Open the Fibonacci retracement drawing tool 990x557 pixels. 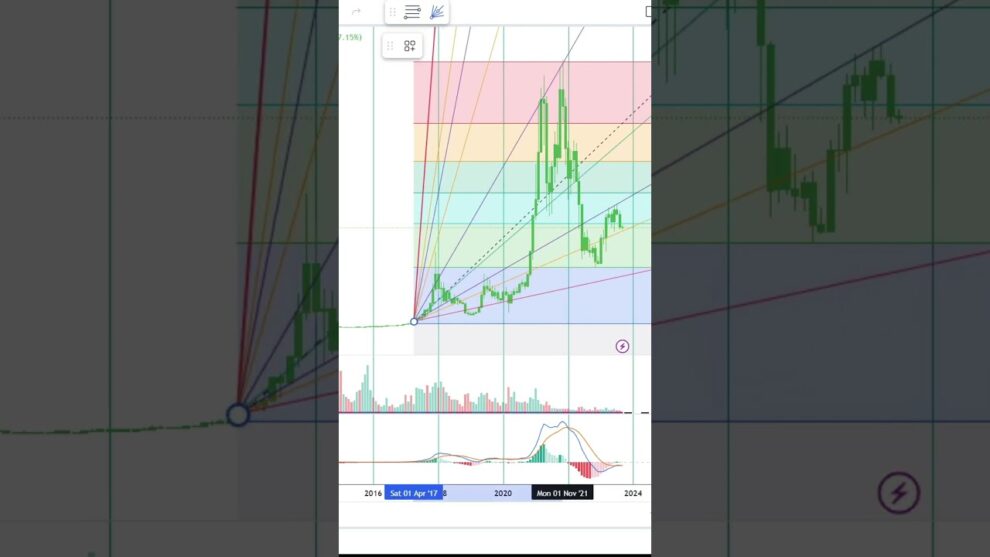[x=412, y=12]
